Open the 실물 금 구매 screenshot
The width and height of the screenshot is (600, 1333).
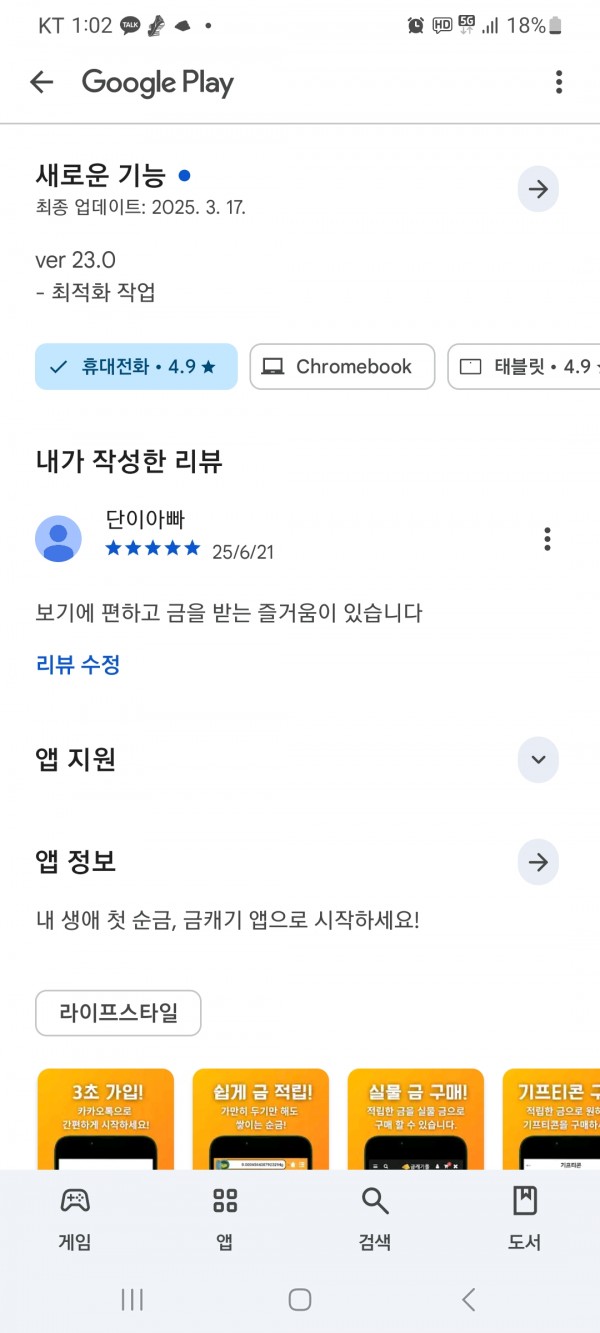[x=415, y=1119]
